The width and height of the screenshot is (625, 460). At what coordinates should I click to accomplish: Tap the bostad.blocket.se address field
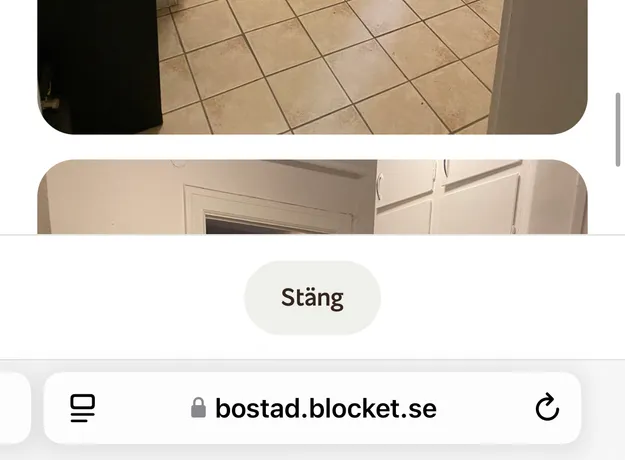(x=314, y=408)
